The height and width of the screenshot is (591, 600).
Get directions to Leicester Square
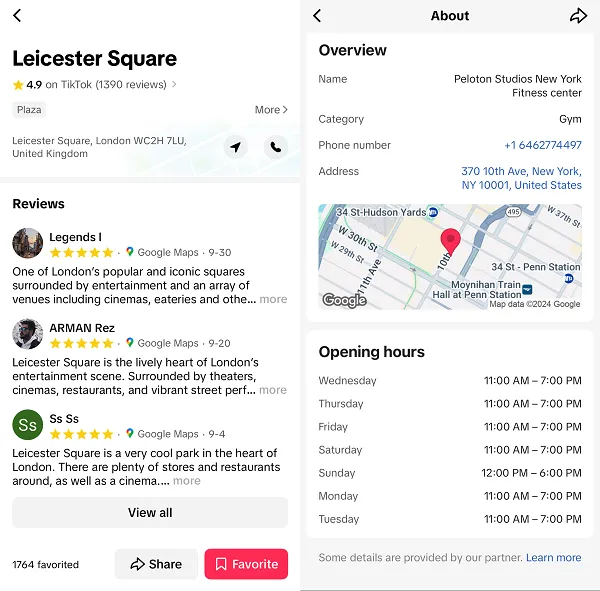pyautogui.click(x=235, y=147)
